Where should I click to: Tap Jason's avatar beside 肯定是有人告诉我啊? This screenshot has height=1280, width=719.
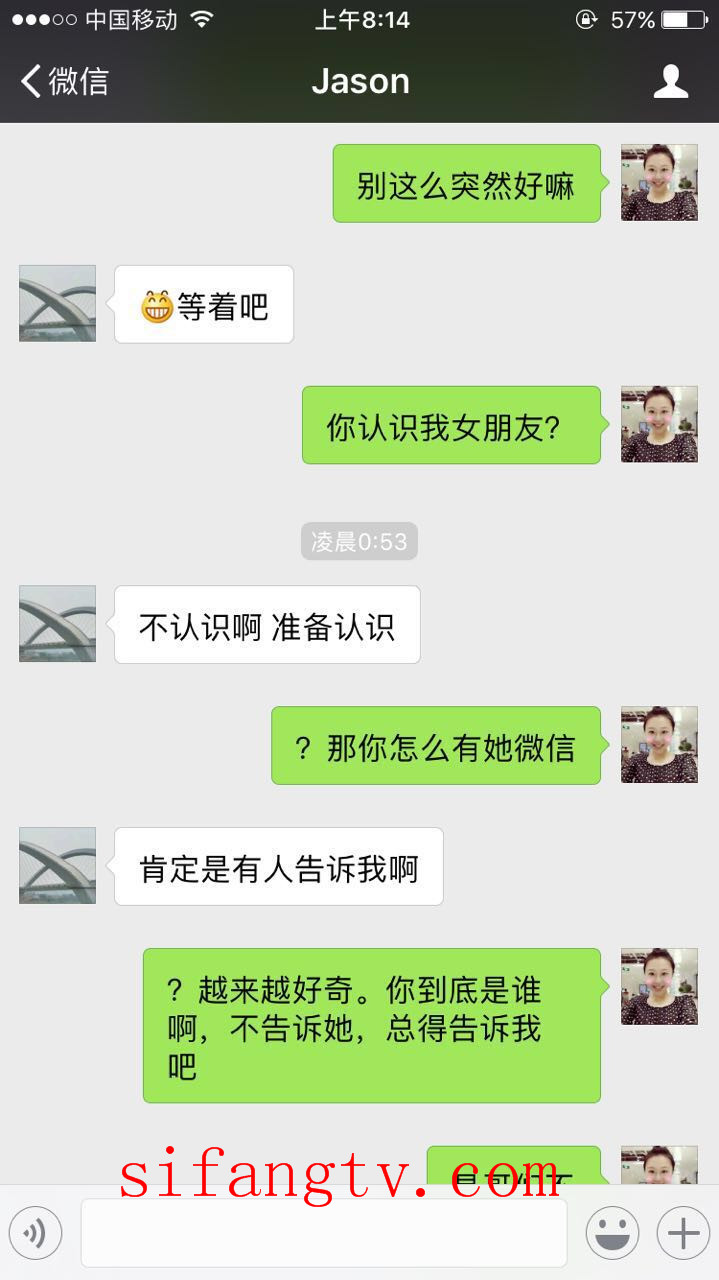(x=58, y=865)
